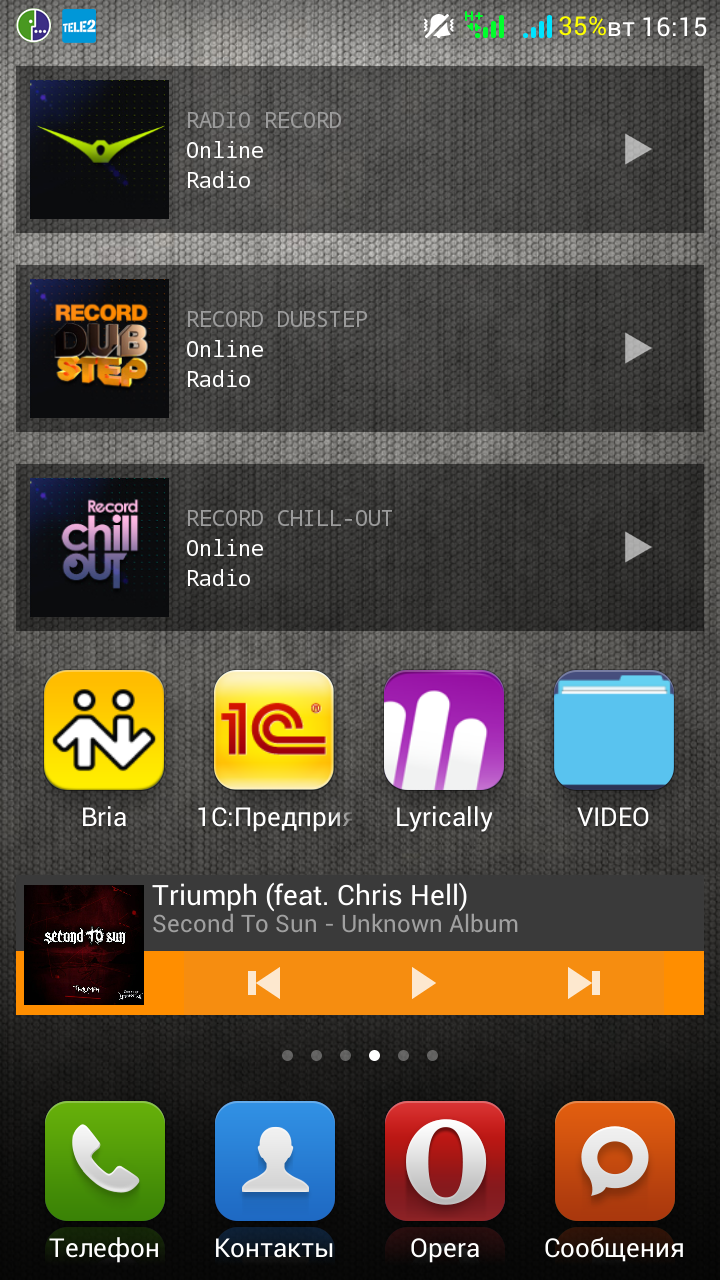Open the Телефон dialer app
The height and width of the screenshot is (1280, 720).
coord(104,1161)
